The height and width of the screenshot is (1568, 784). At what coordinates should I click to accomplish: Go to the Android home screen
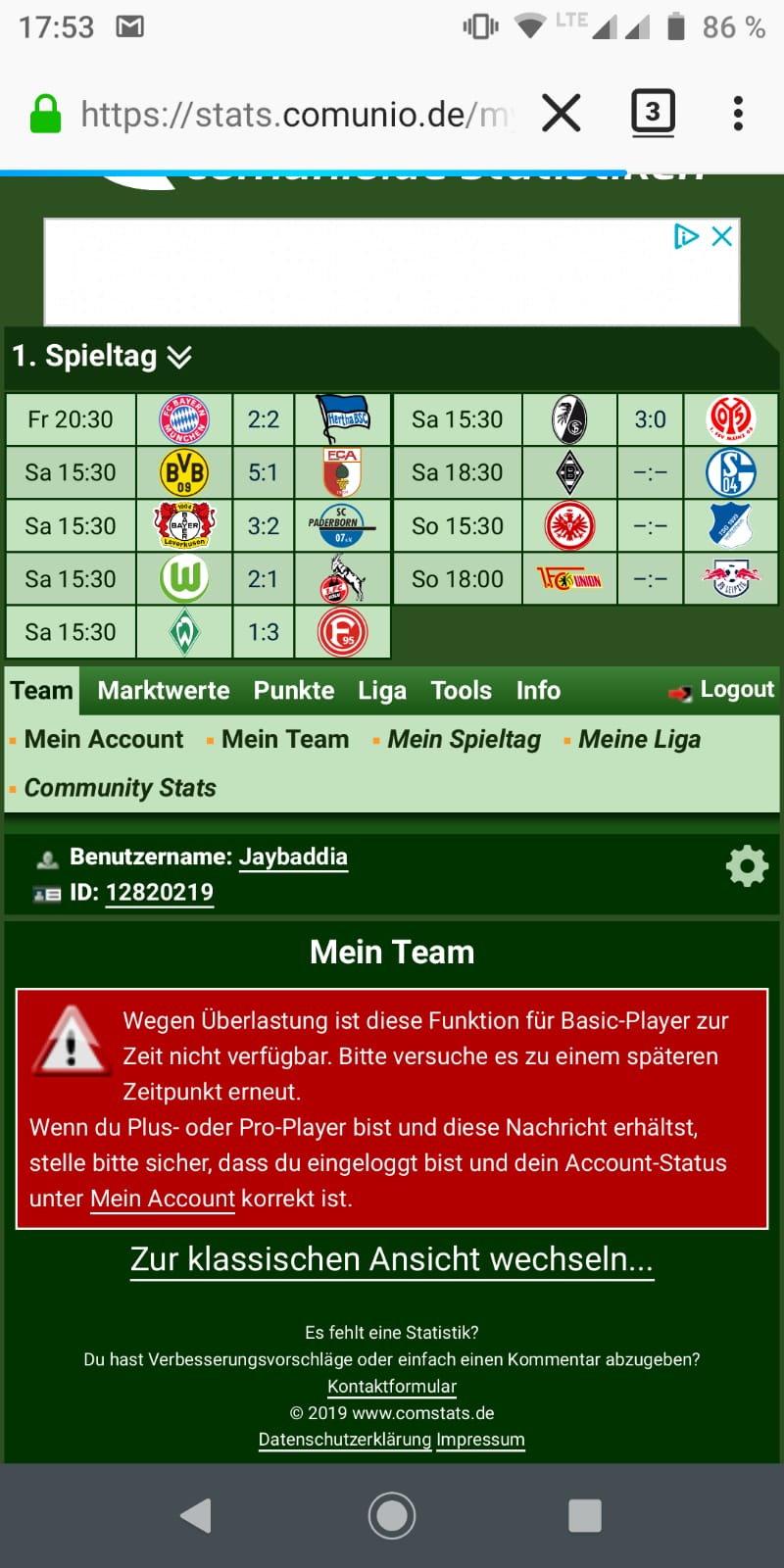pyautogui.click(x=392, y=1515)
